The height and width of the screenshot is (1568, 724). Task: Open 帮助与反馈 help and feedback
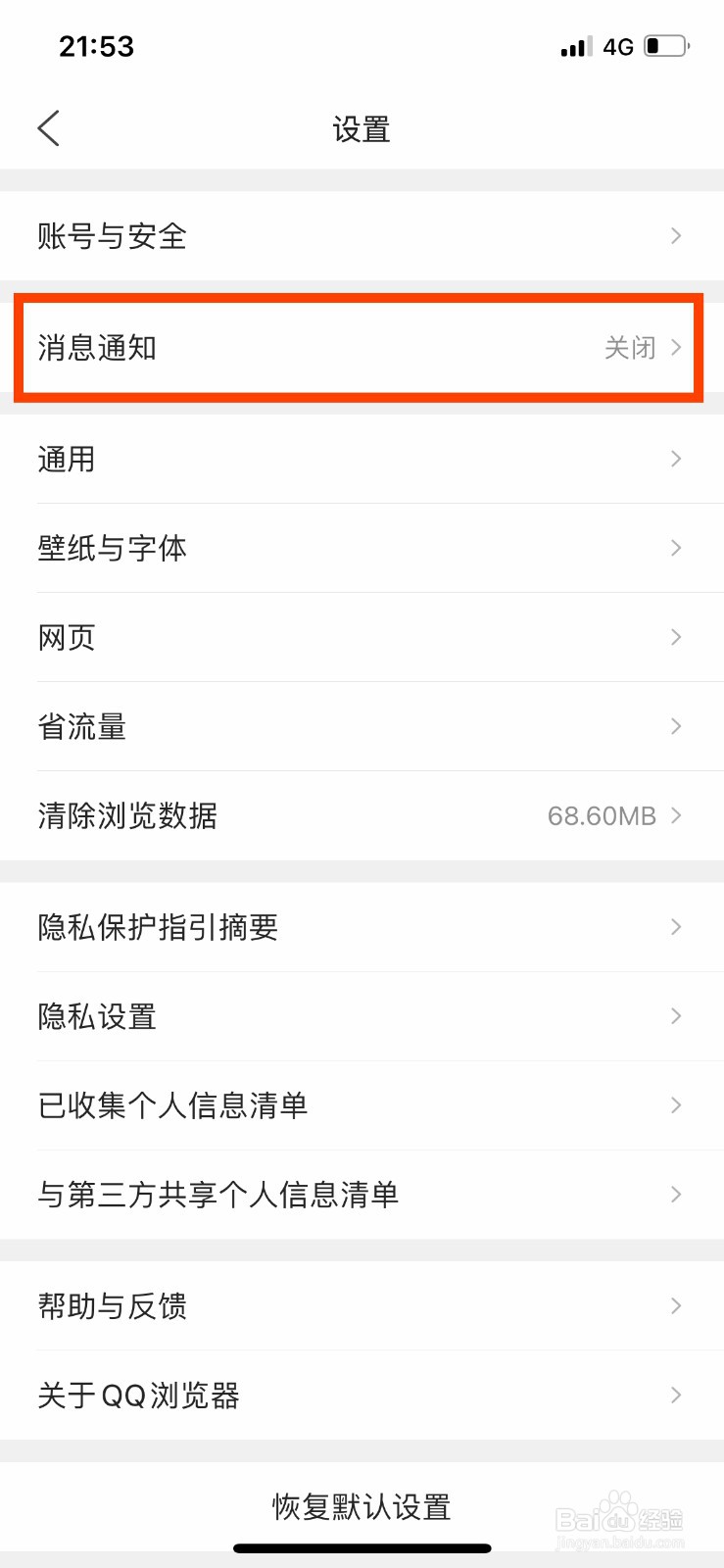coord(362,1305)
